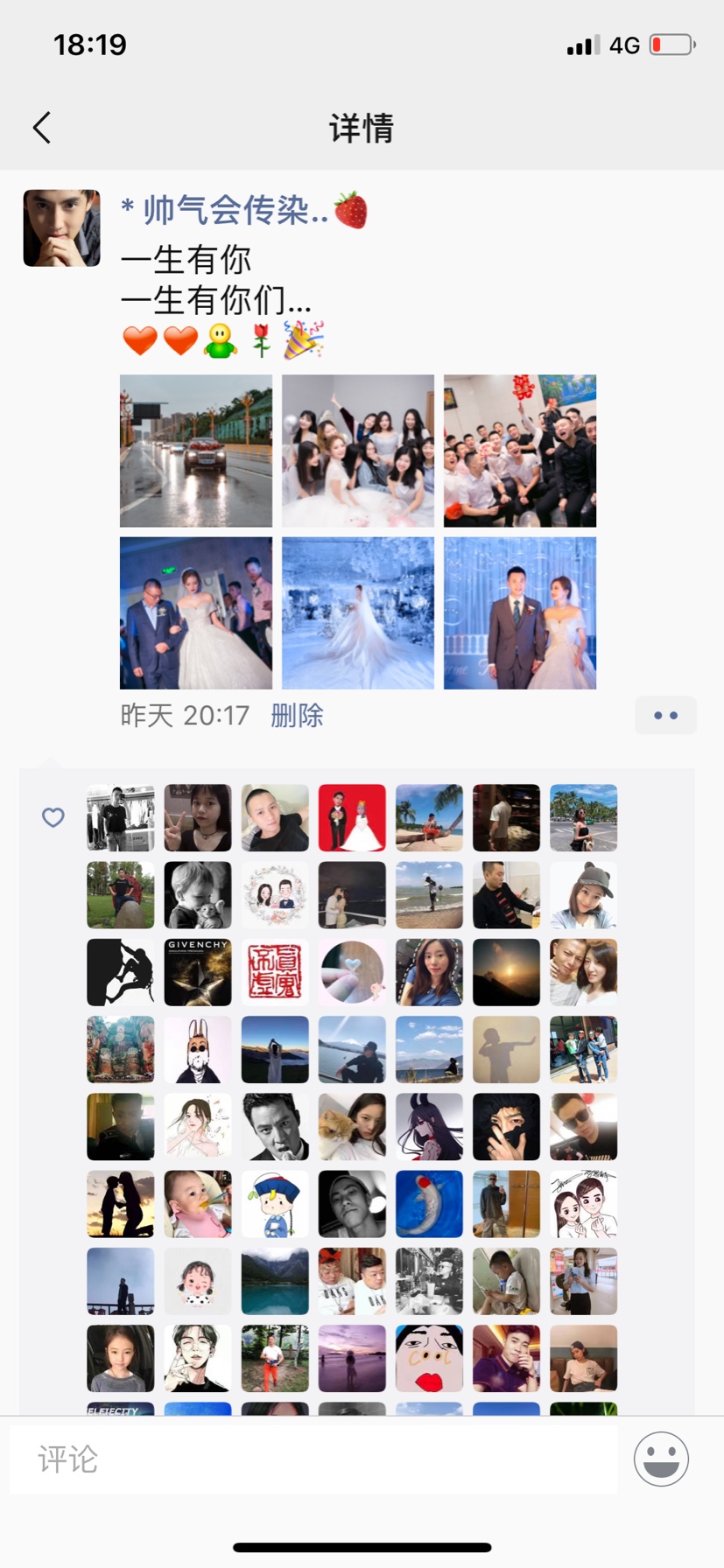Image resolution: width=724 pixels, height=1568 pixels.
Task: Open the photo of bride and groom together
Action: click(520, 612)
